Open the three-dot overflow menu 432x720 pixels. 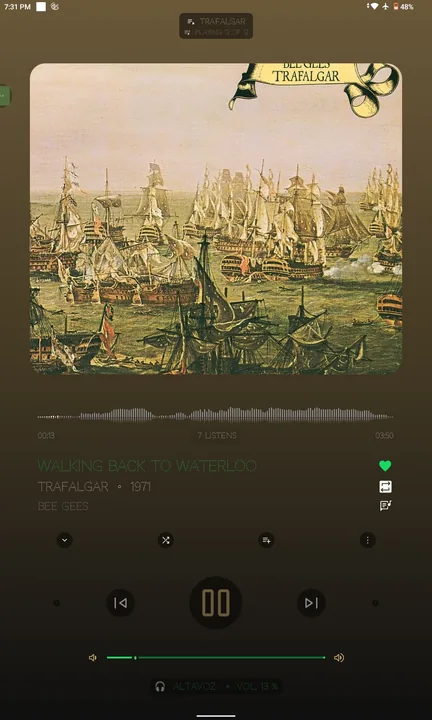[x=368, y=540]
